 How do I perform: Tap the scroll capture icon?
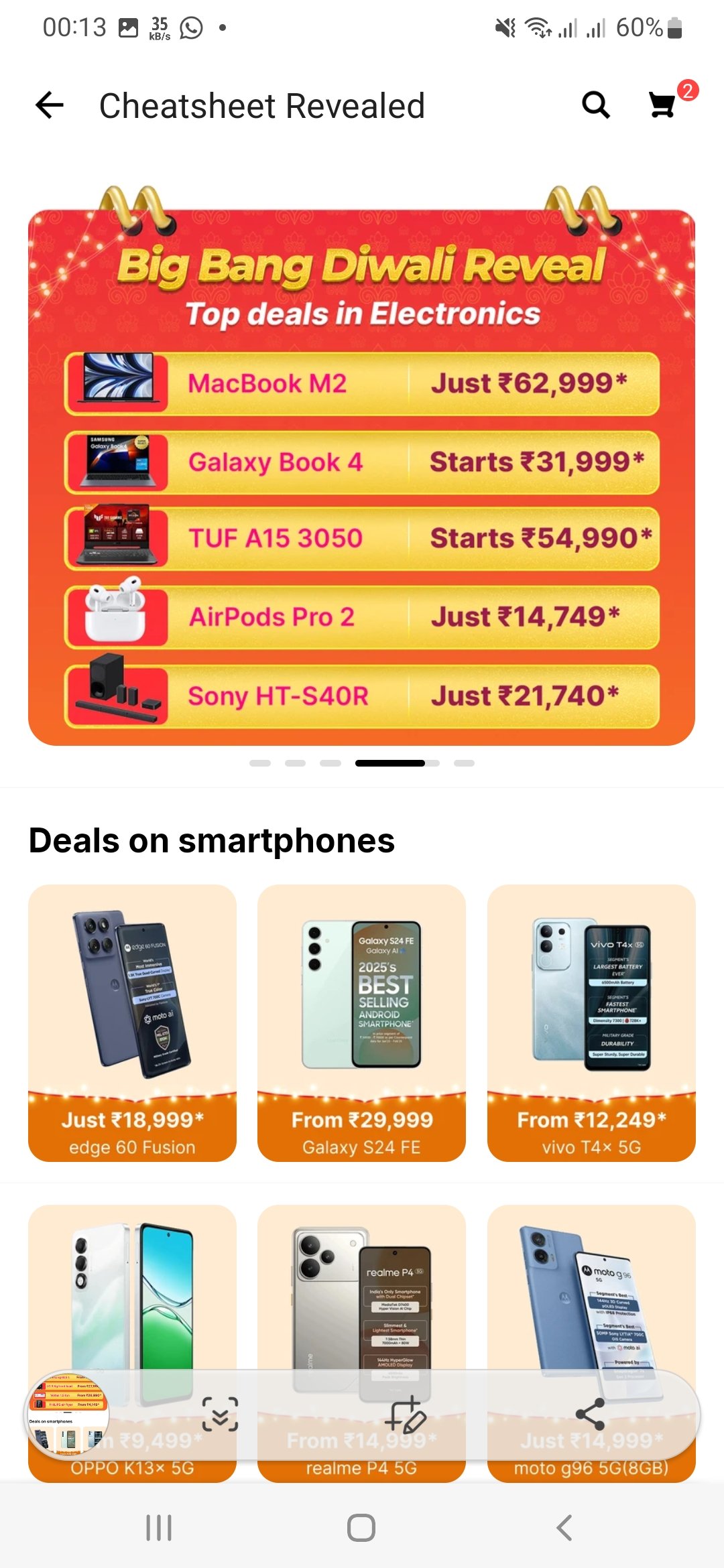pyautogui.click(x=221, y=1414)
